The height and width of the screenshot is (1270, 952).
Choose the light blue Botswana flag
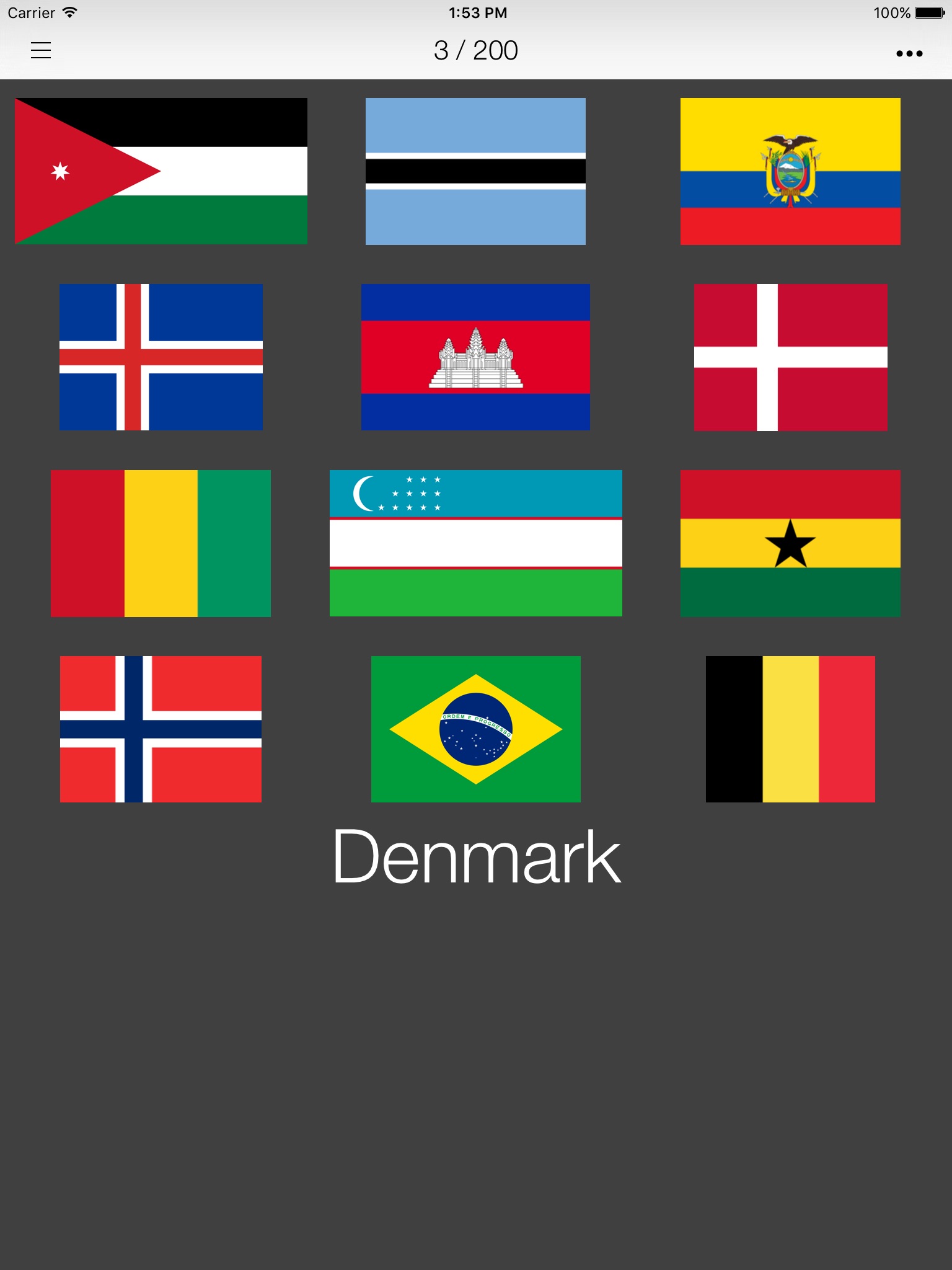[x=475, y=171]
